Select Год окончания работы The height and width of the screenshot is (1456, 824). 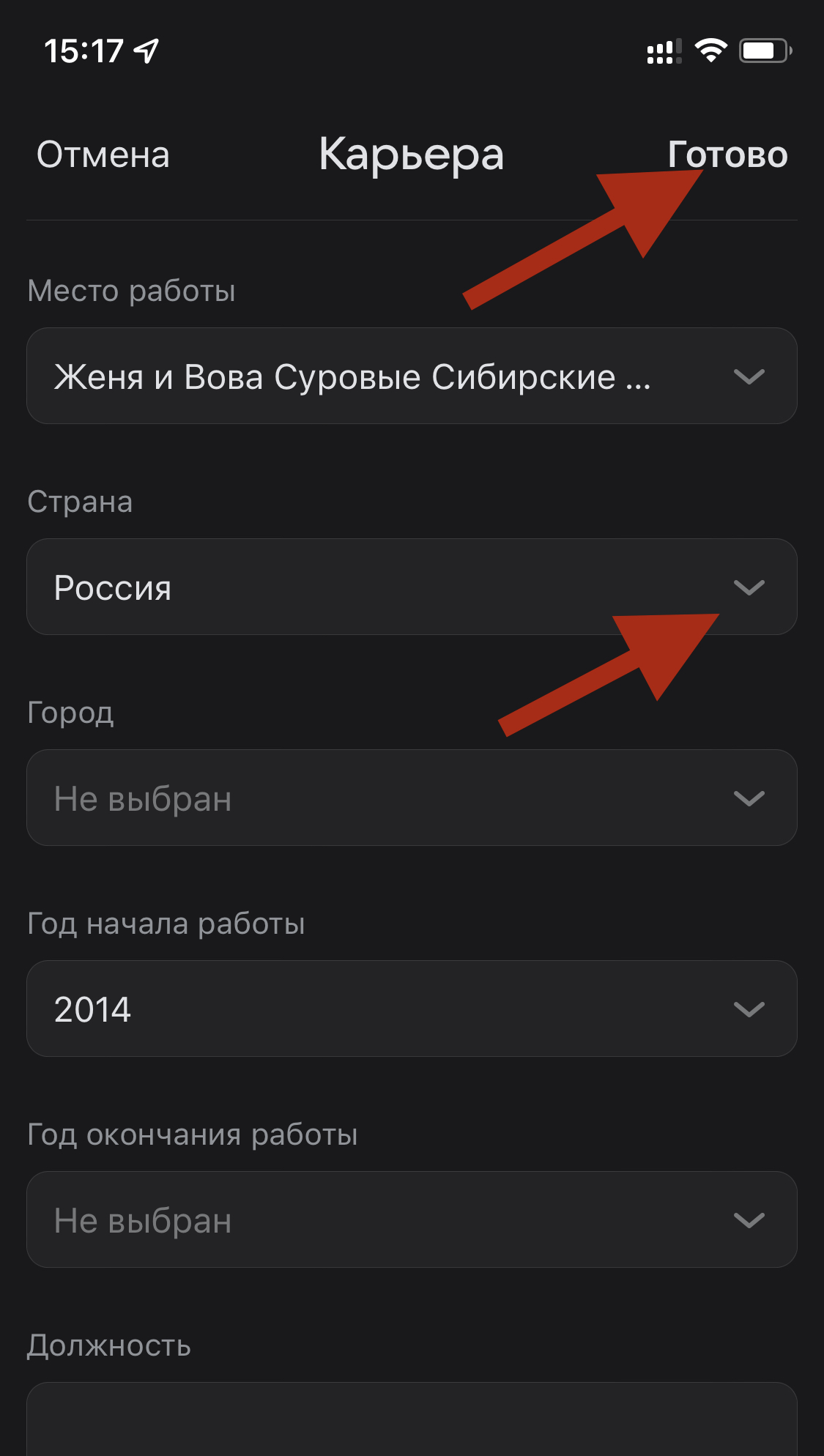[x=412, y=1219]
